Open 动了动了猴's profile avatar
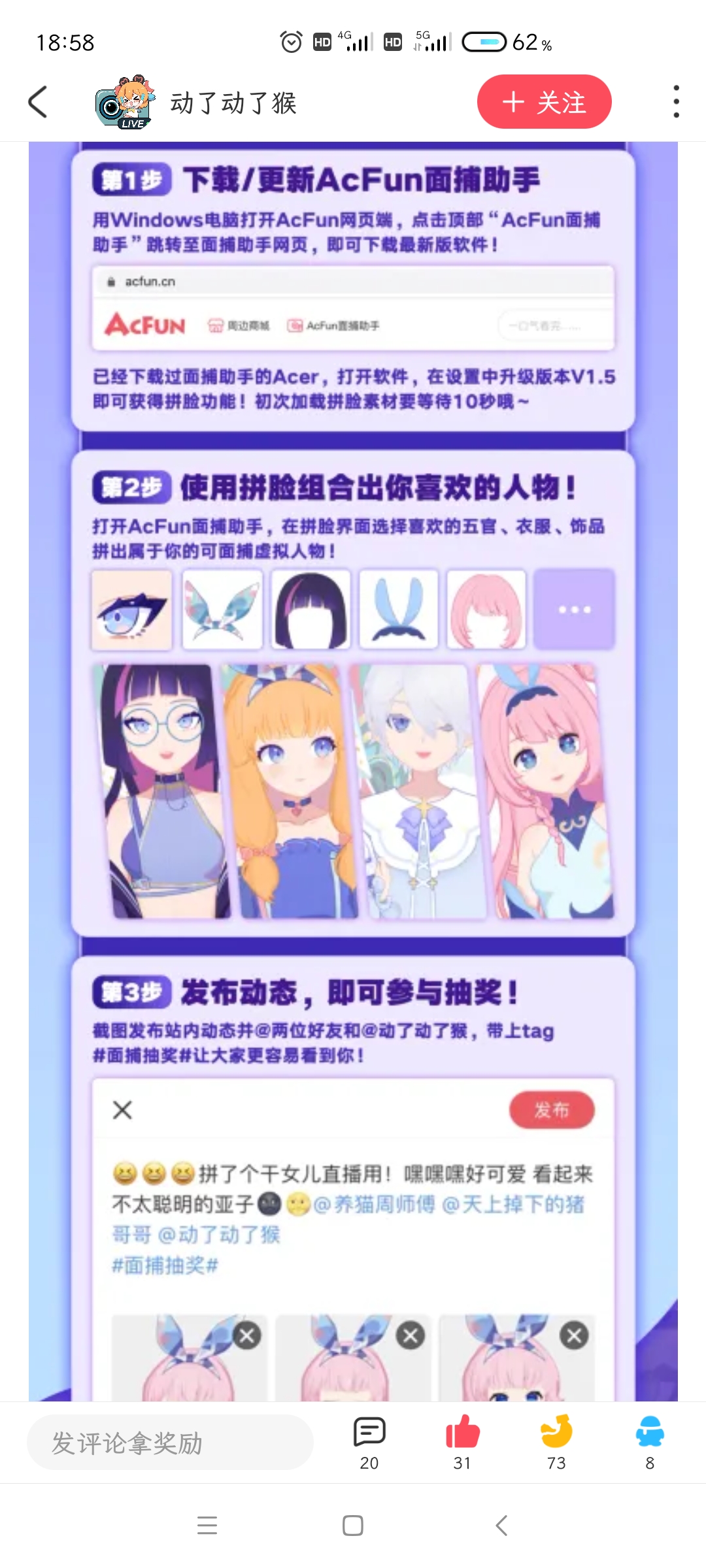The width and height of the screenshot is (706, 1568). coord(125,102)
